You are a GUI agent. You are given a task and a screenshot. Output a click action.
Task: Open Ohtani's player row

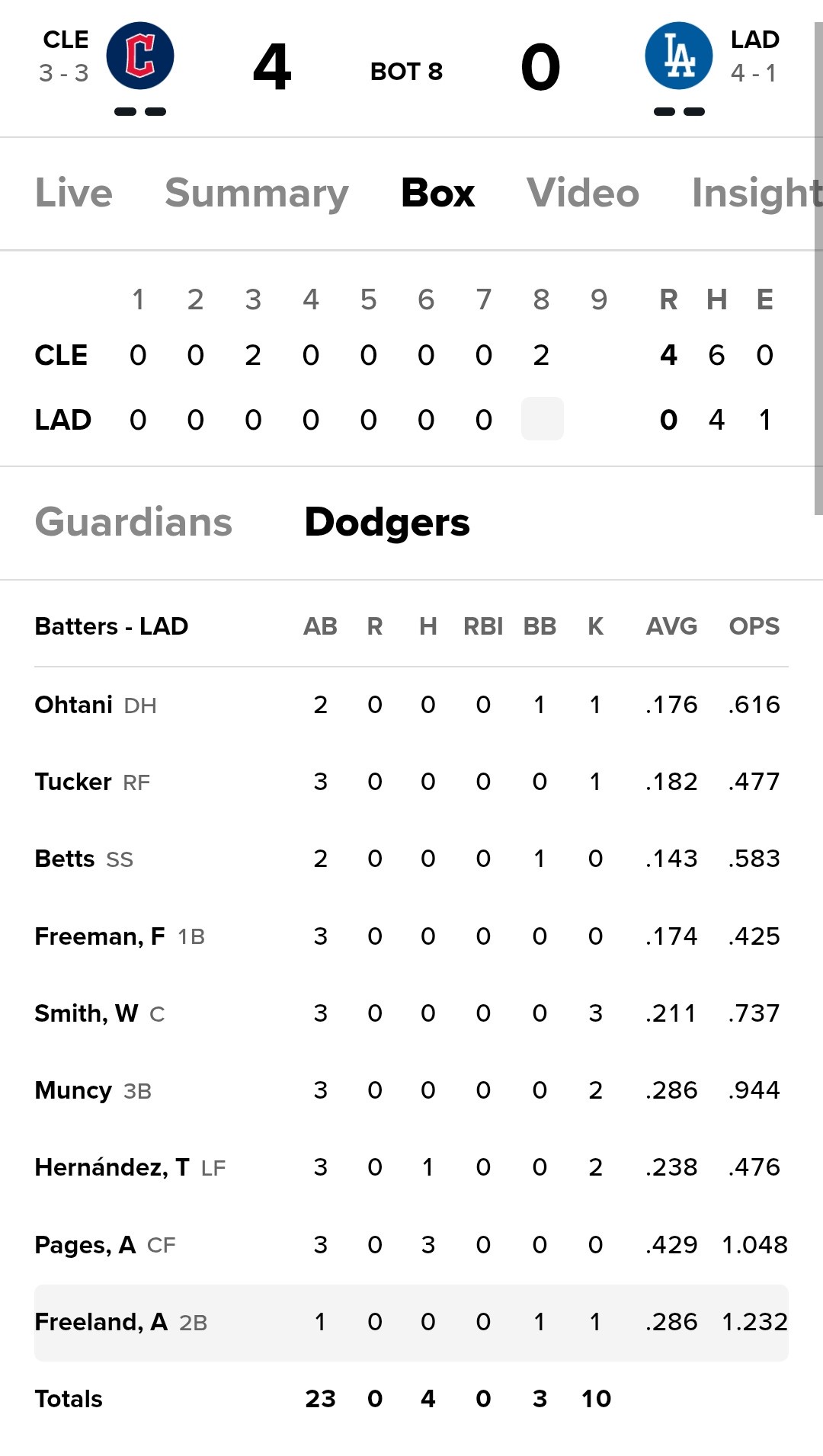(x=74, y=705)
